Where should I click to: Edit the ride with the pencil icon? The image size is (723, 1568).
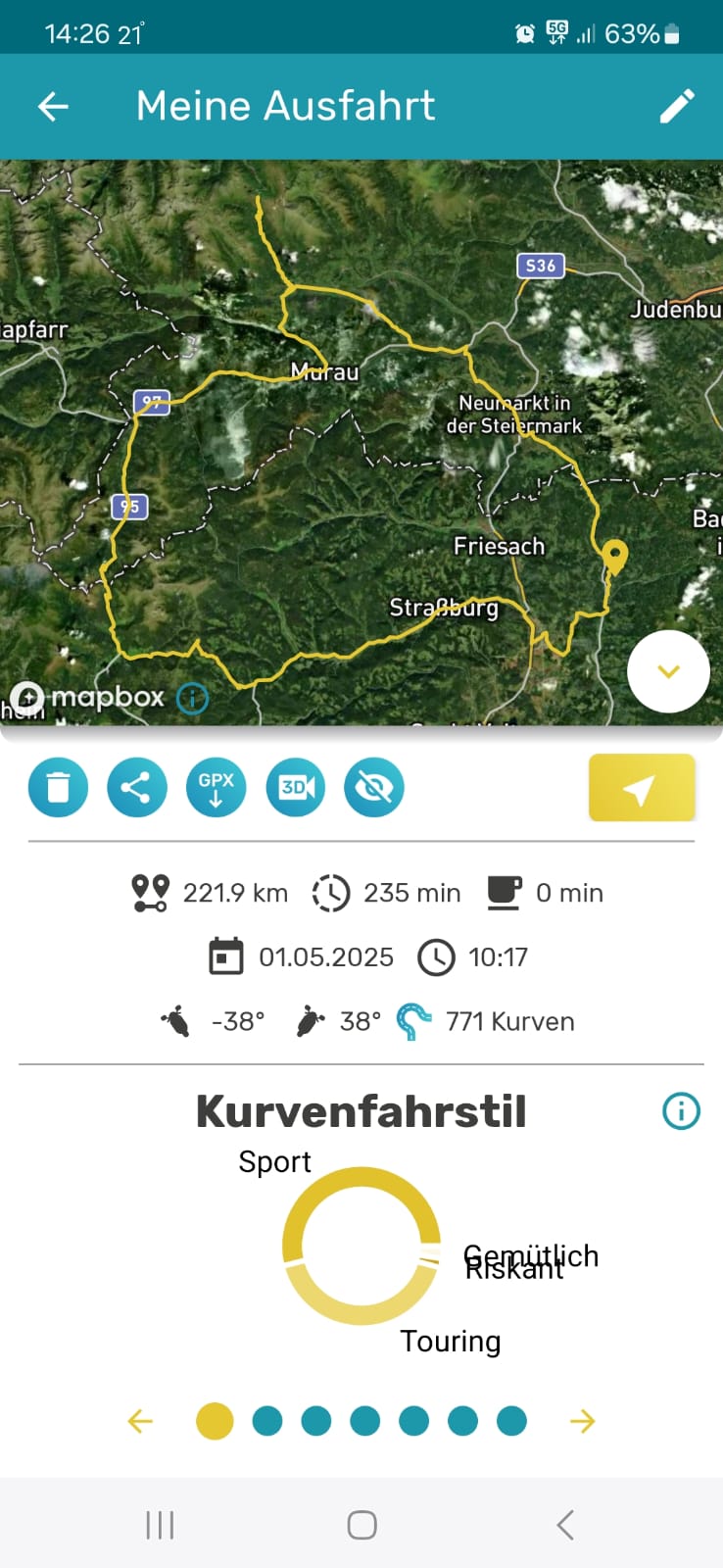[x=677, y=106]
